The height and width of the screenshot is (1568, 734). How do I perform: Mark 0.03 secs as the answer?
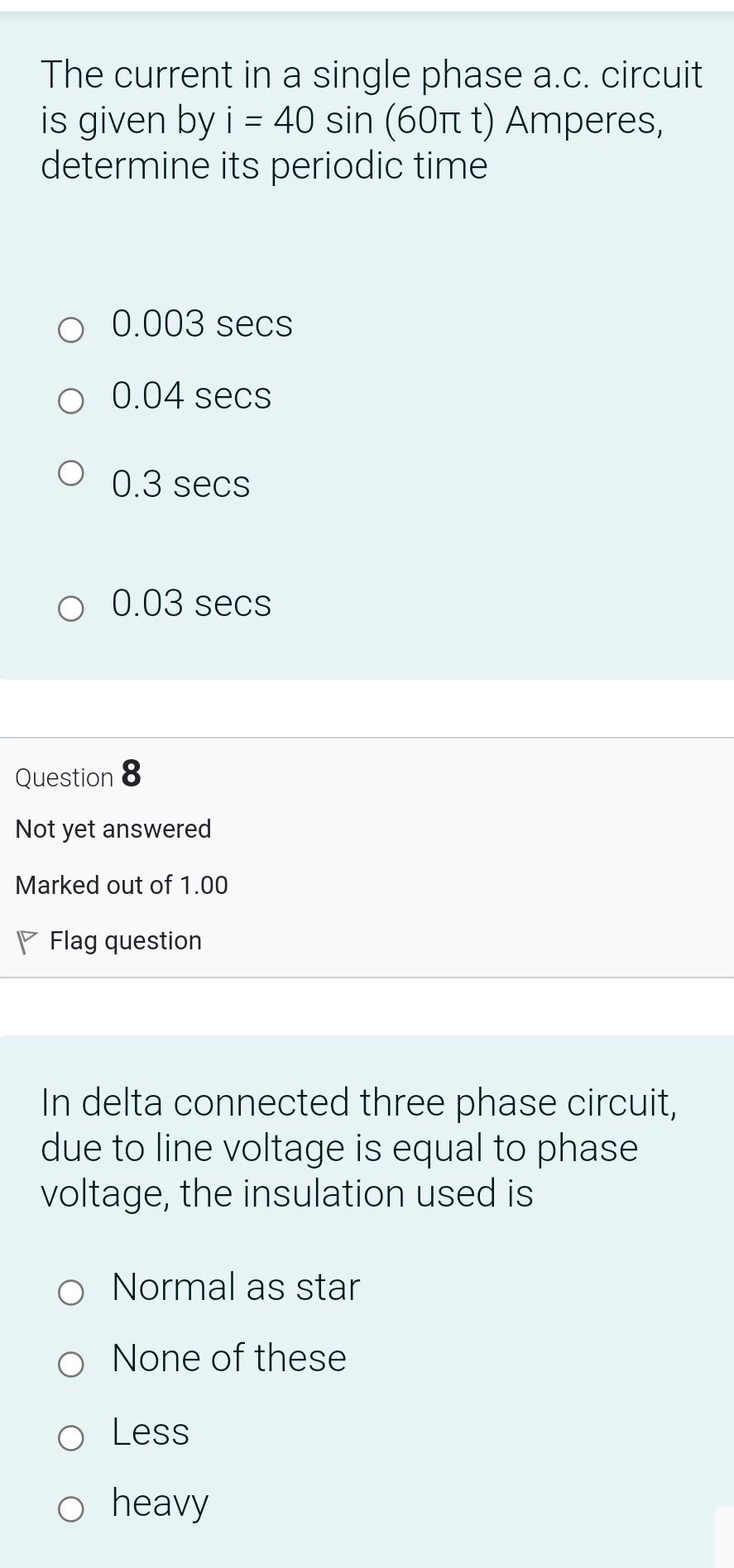click(71, 610)
